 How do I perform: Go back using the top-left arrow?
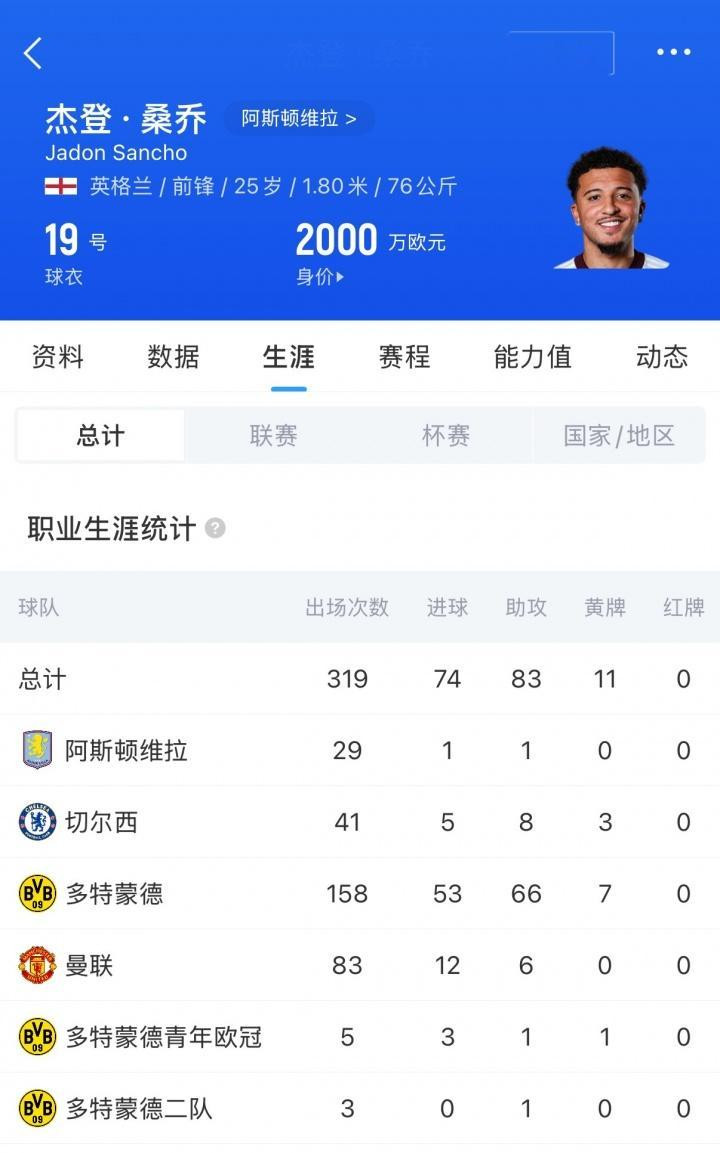click(33, 53)
